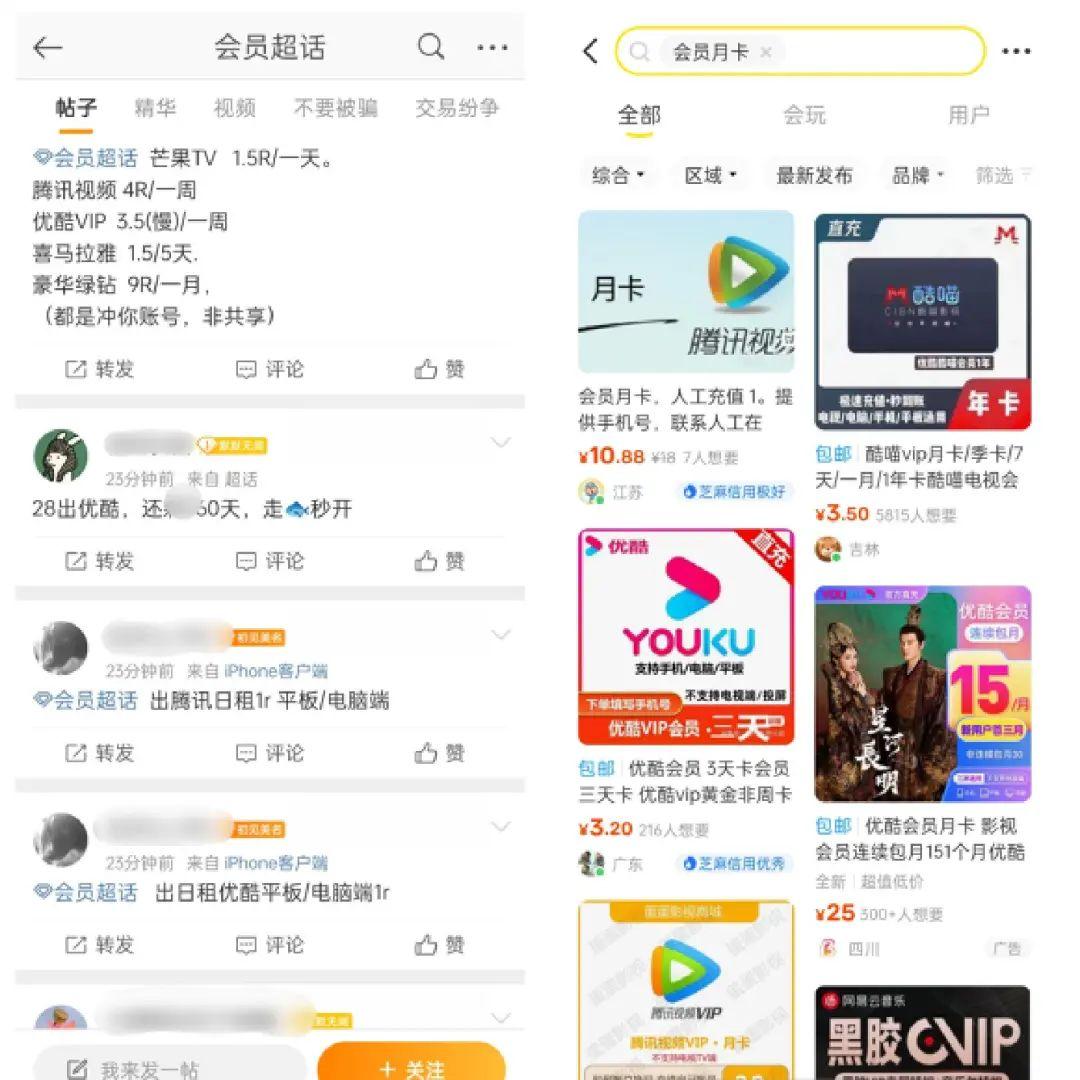Switch to the 用户 tab
Image resolution: width=1080 pixels, height=1080 pixels.
coord(968,115)
